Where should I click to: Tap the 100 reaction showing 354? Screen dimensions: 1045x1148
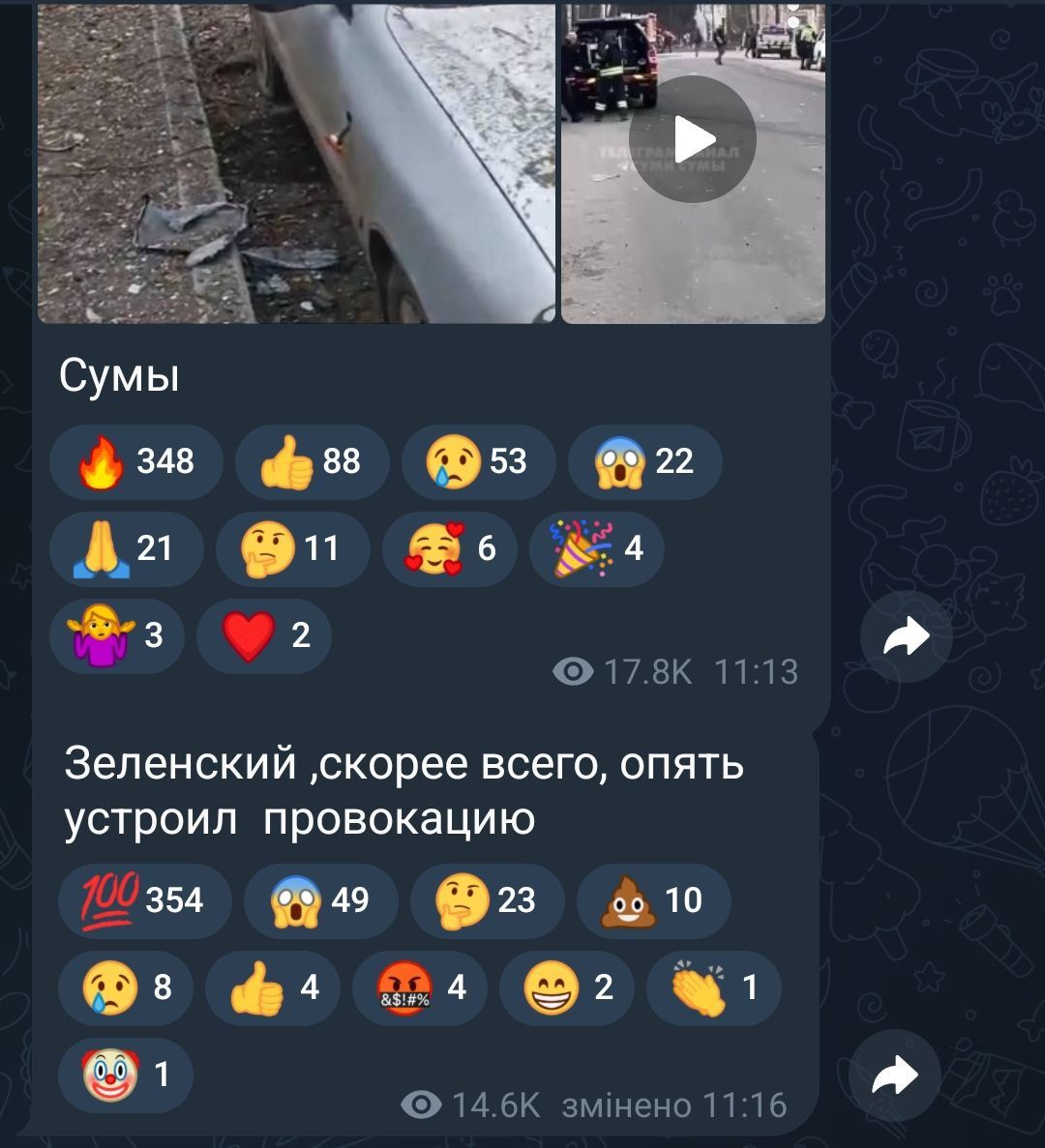tap(145, 900)
